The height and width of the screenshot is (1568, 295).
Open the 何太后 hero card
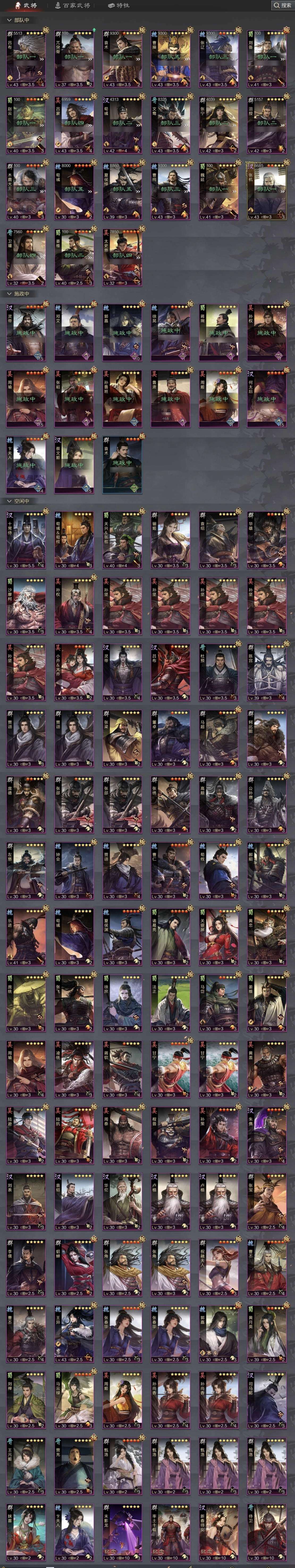[266, 398]
